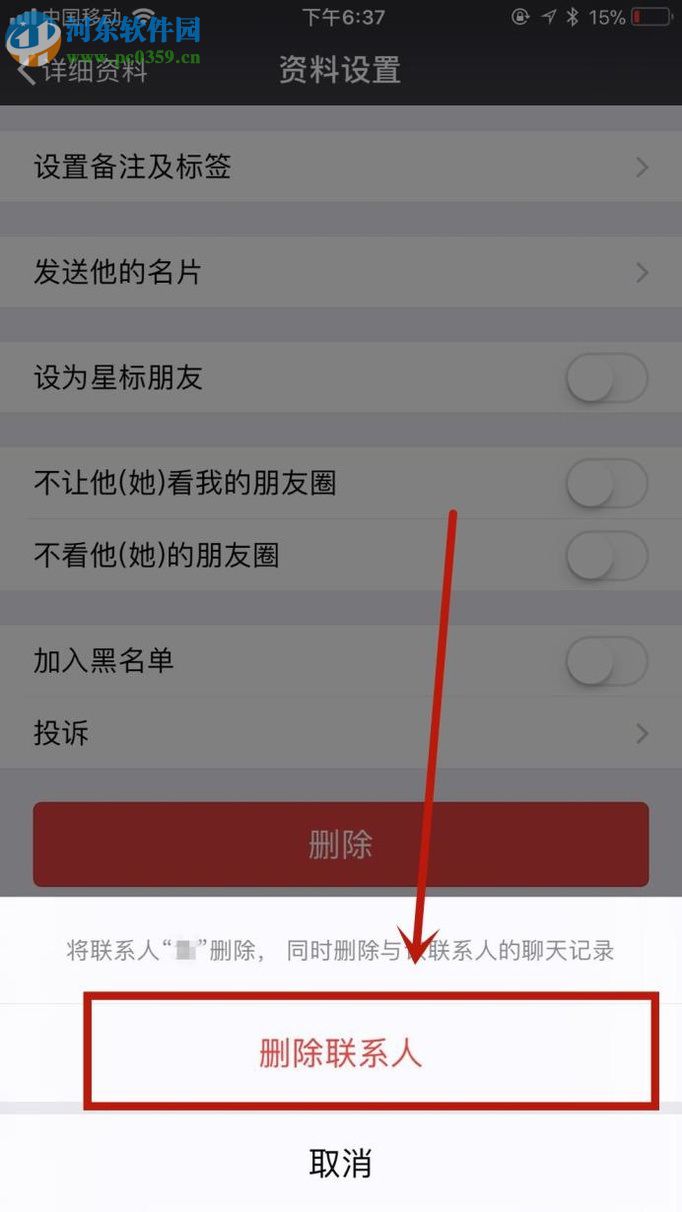Image resolution: width=682 pixels, height=1212 pixels.
Task: Open 设置备注及标签
Action: click(340, 166)
